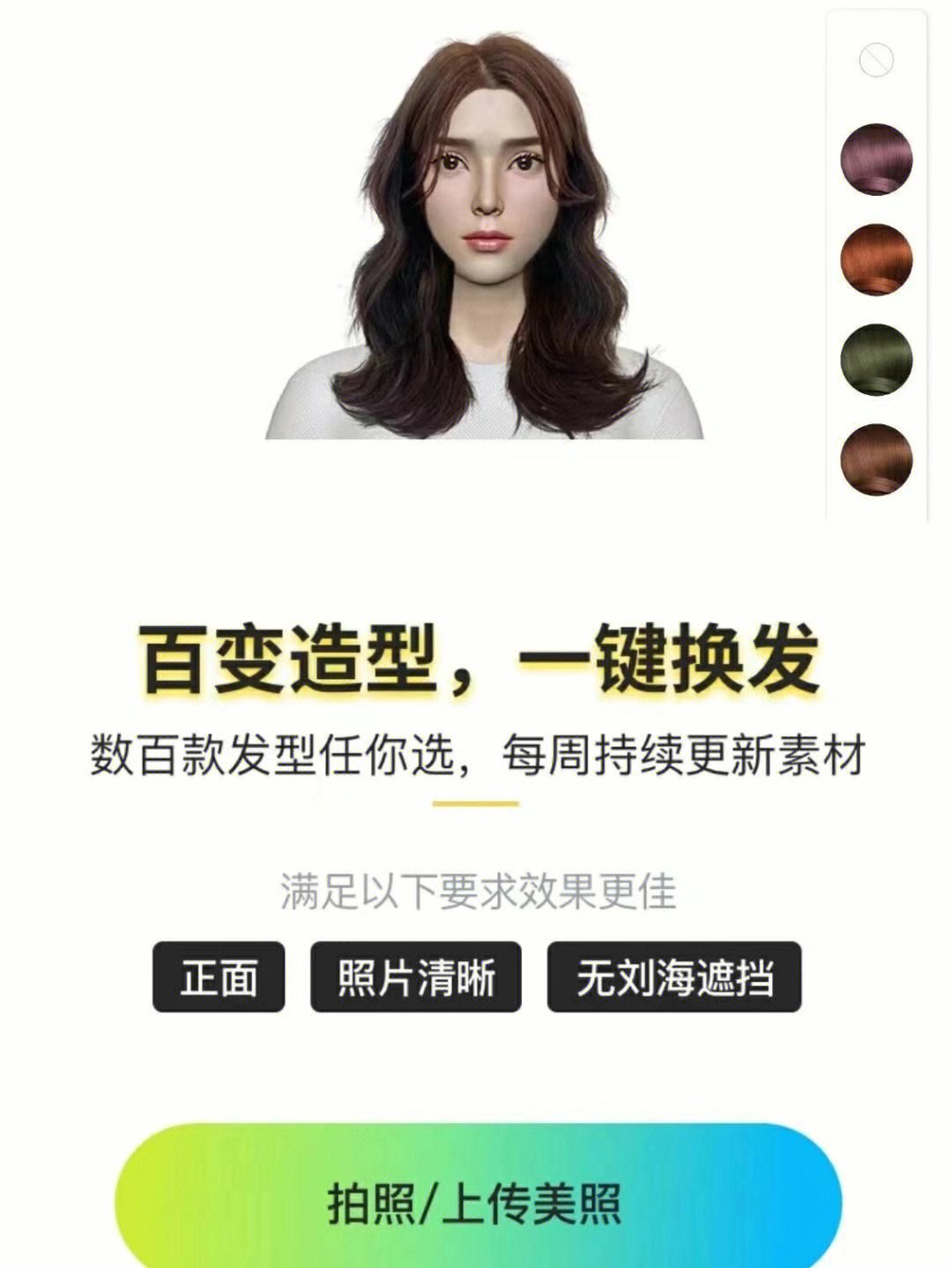Open more hairstyles below the color list
Screen dimensions: 952x1268
pos(875,503)
